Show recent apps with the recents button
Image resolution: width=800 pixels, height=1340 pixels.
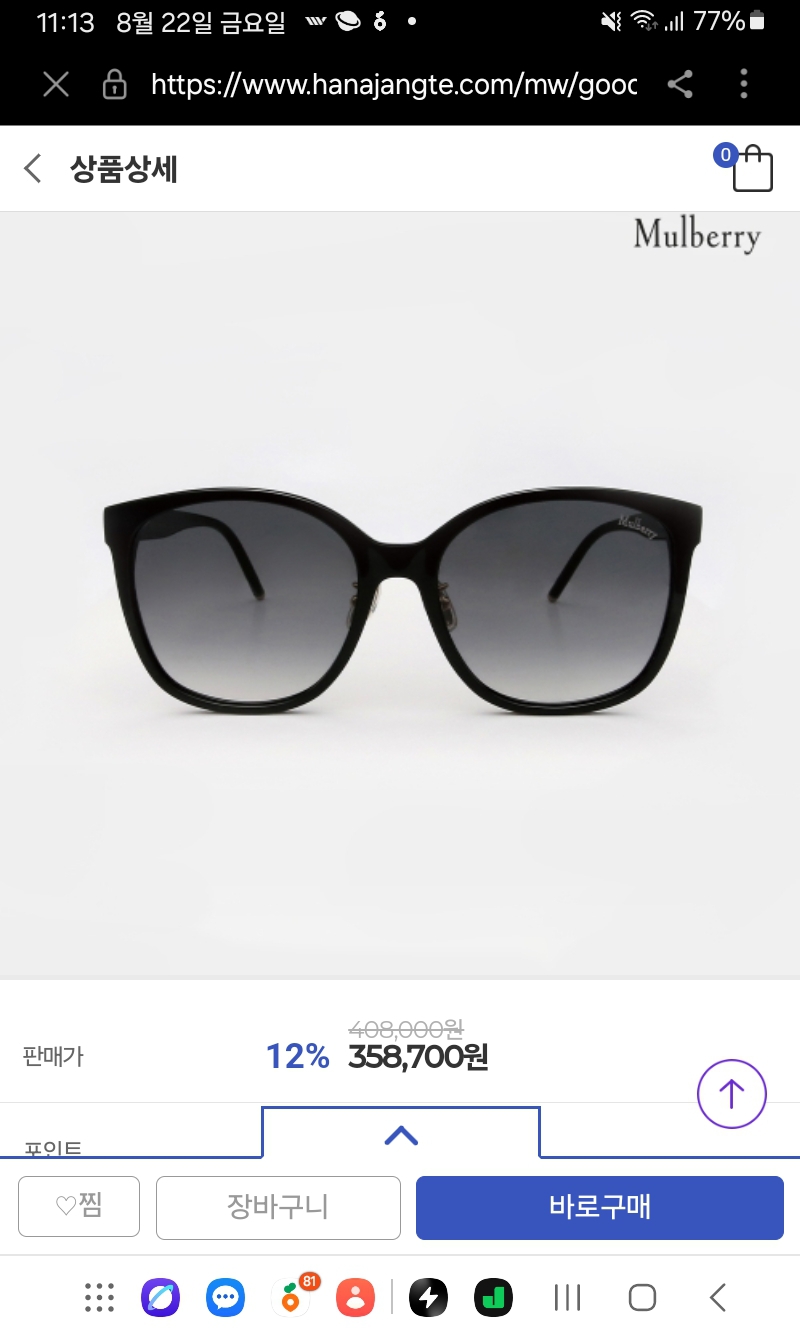click(566, 1297)
